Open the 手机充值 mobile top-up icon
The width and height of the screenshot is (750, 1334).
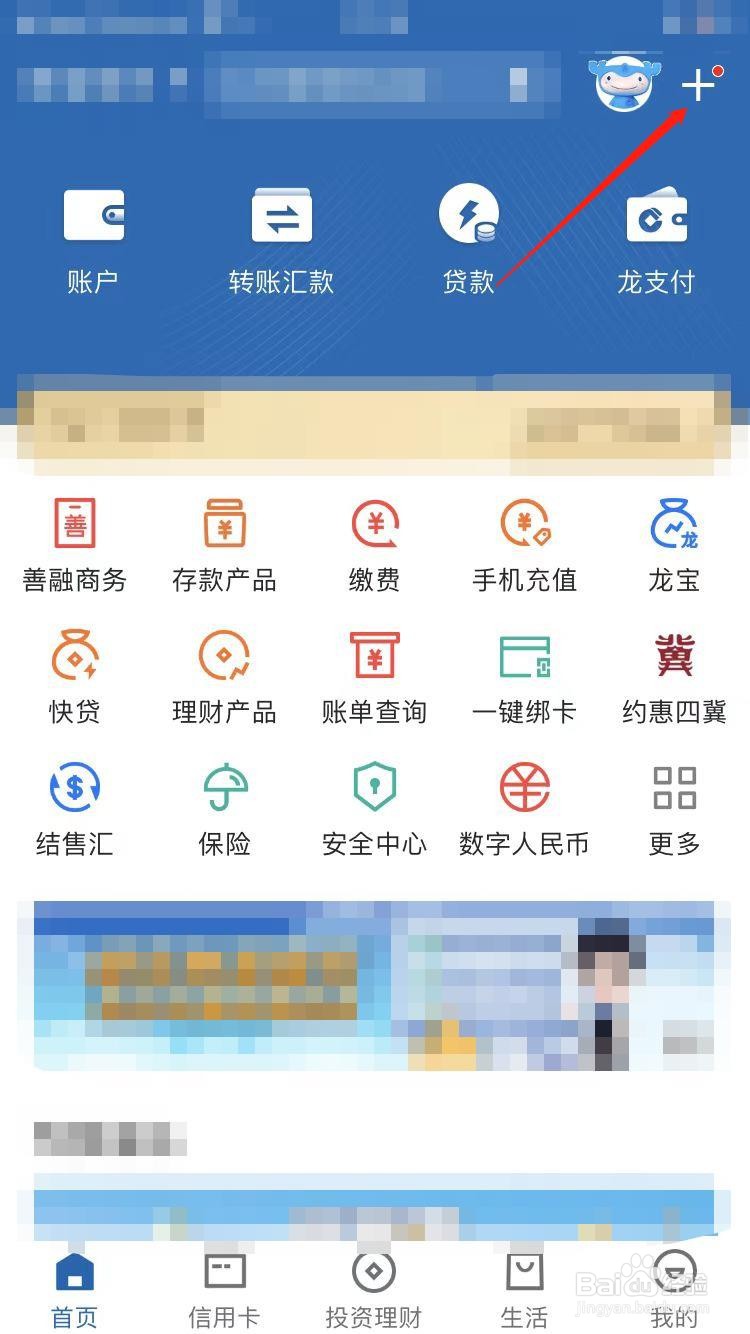[524, 545]
